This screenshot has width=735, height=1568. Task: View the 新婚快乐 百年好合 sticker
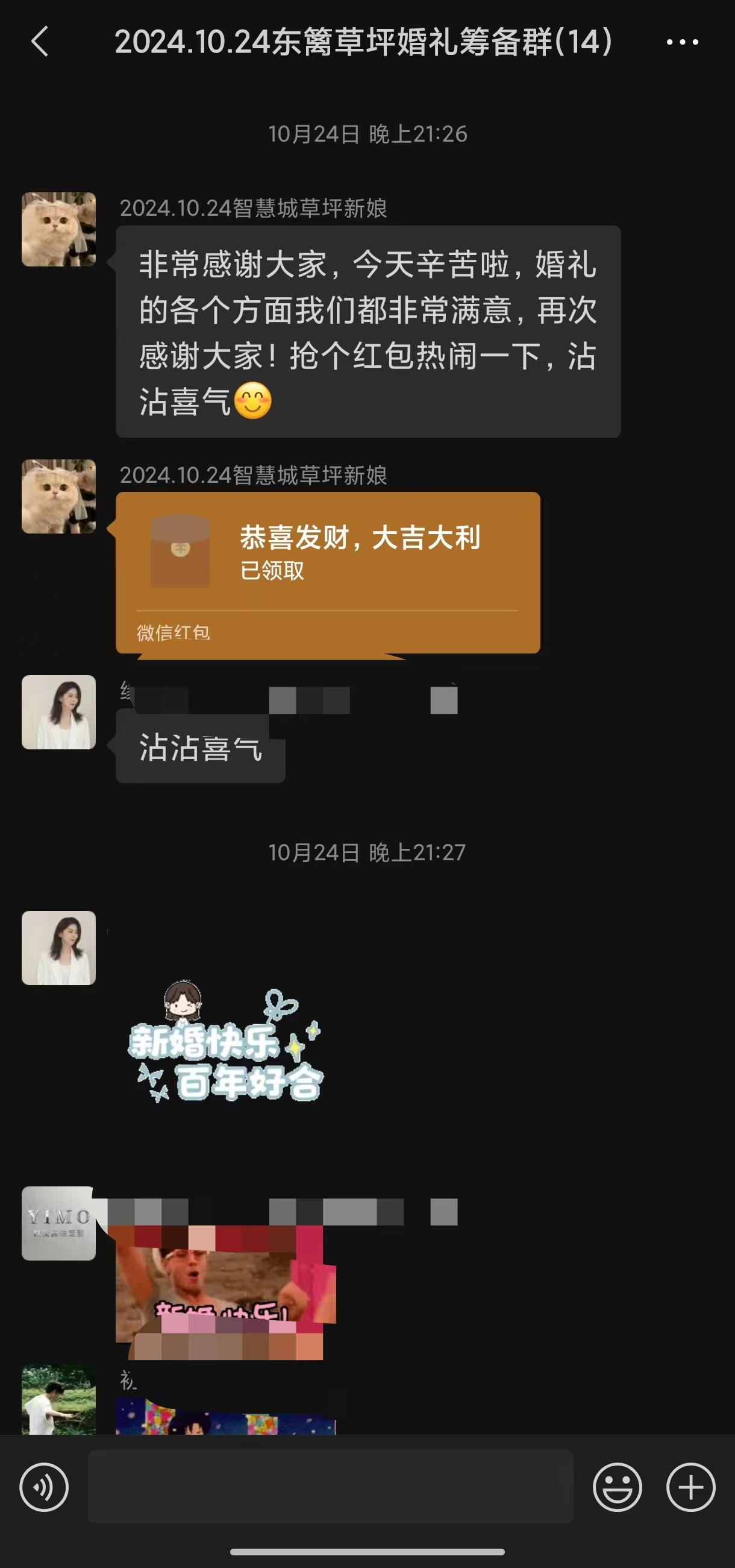(x=226, y=1042)
